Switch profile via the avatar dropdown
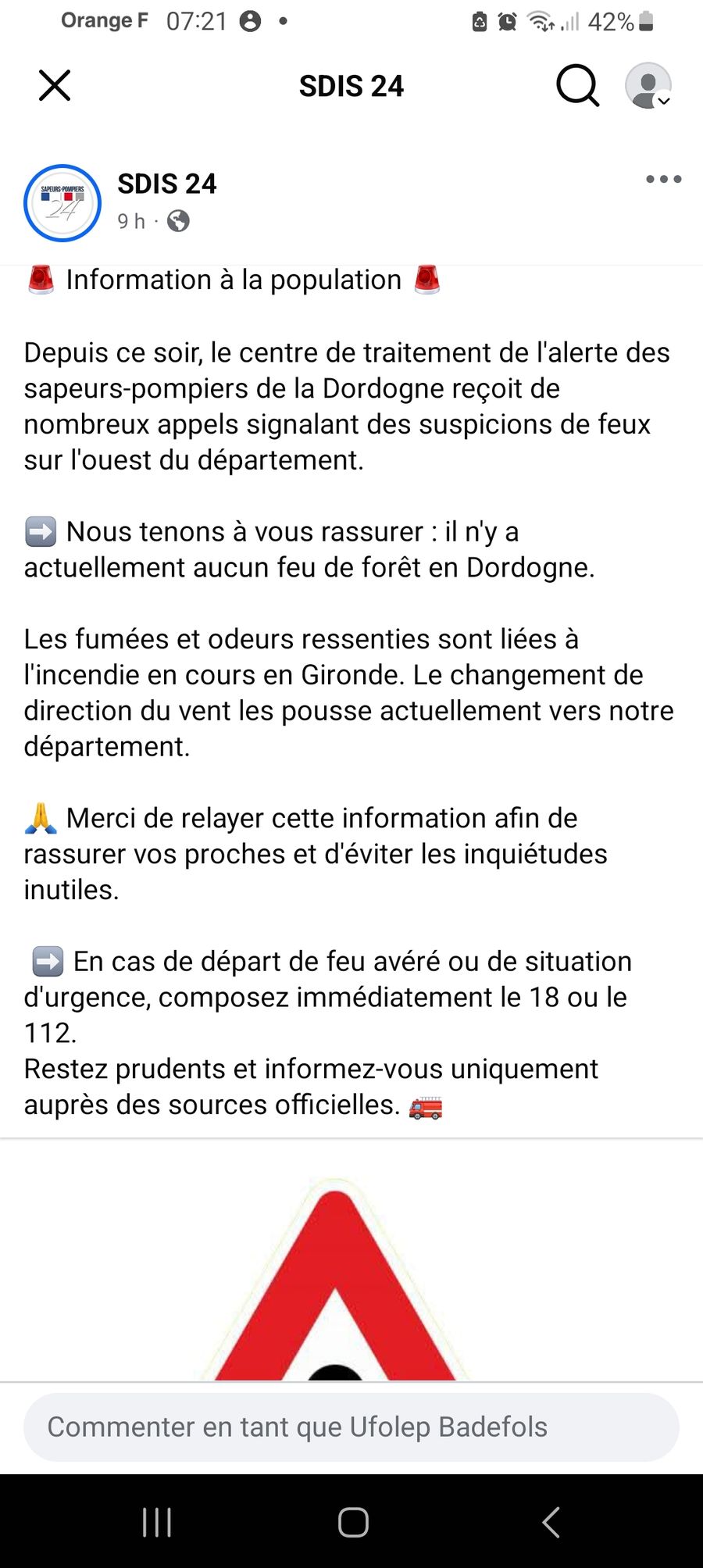Image resolution: width=703 pixels, height=1568 pixels. tap(648, 85)
